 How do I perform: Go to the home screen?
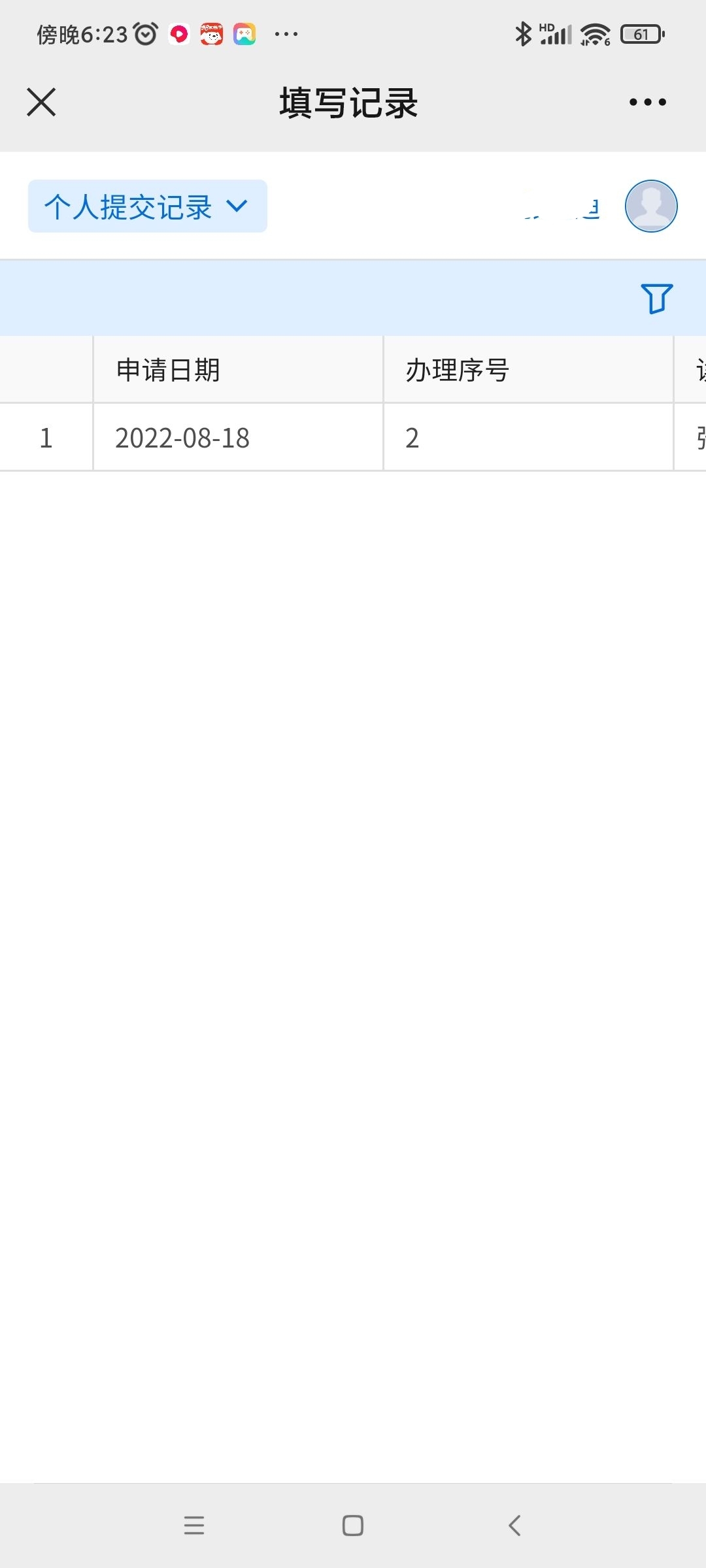[x=353, y=1526]
